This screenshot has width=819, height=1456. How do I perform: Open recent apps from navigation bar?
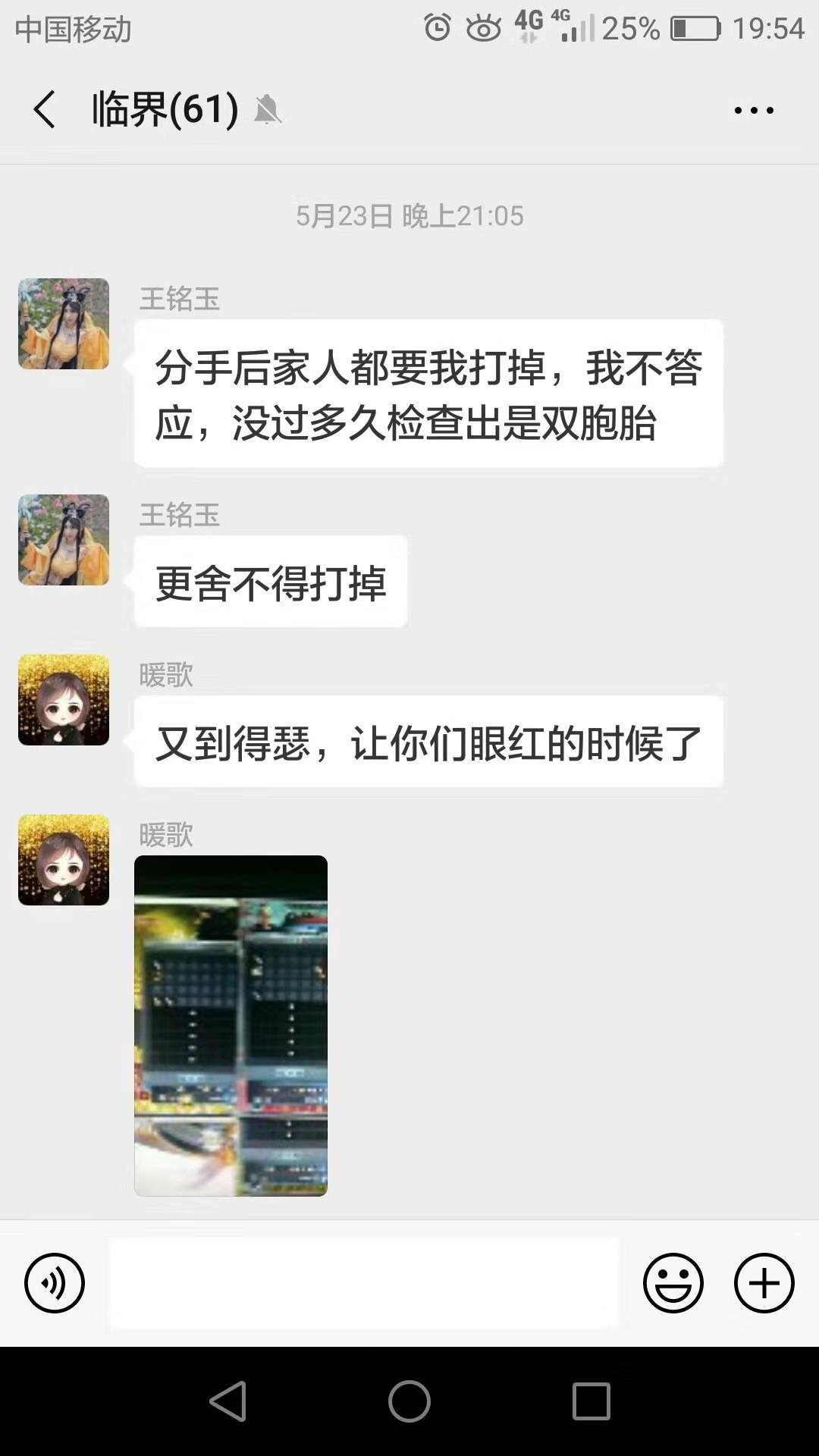[x=591, y=1401]
